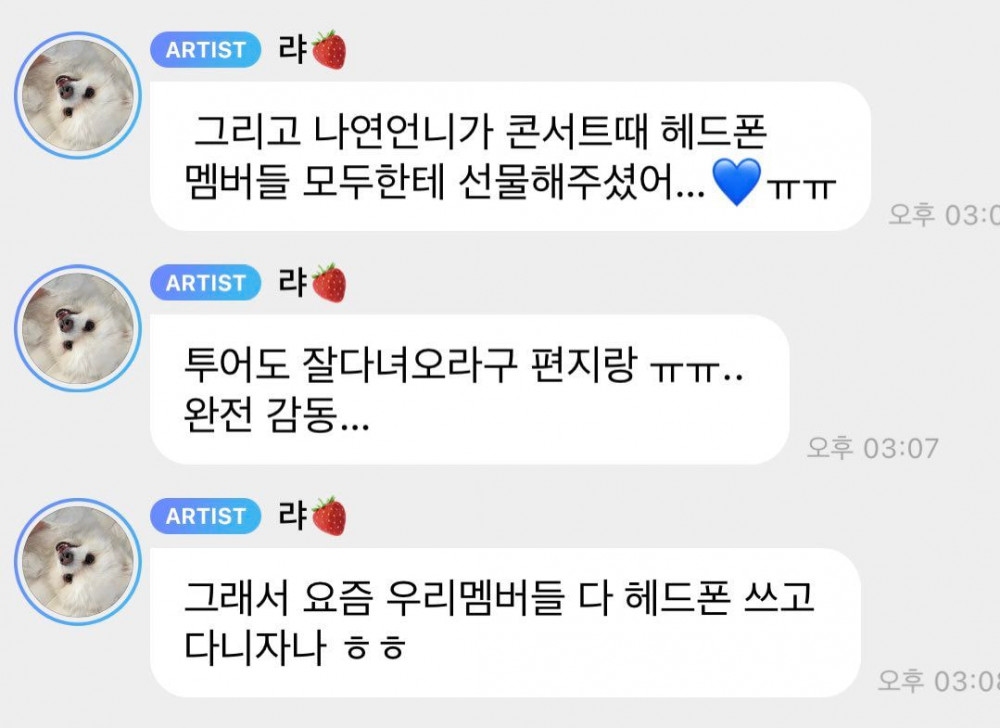The image size is (1000, 728).
Task: View artist profile from the 그래서 요즘 message
Action: point(76,561)
